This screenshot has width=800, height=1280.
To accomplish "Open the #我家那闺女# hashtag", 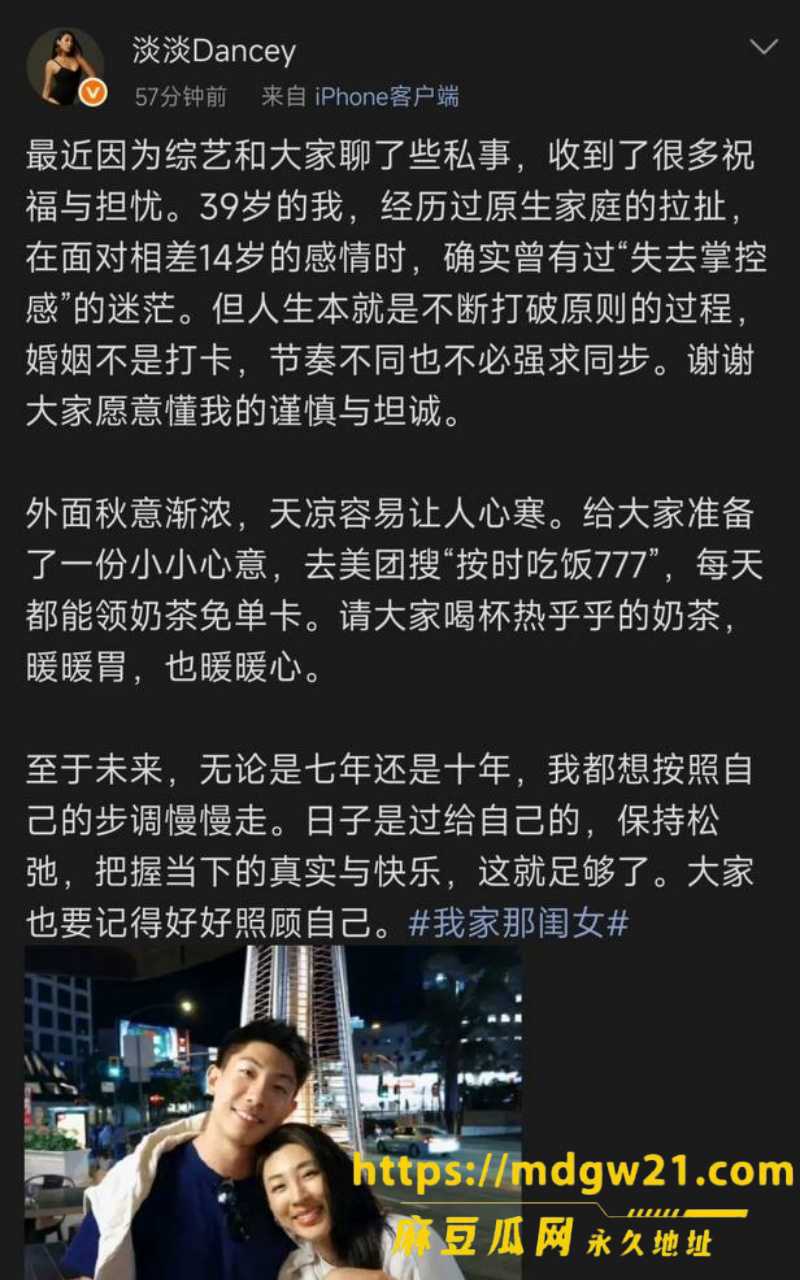I will pyautogui.click(x=518, y=923).
